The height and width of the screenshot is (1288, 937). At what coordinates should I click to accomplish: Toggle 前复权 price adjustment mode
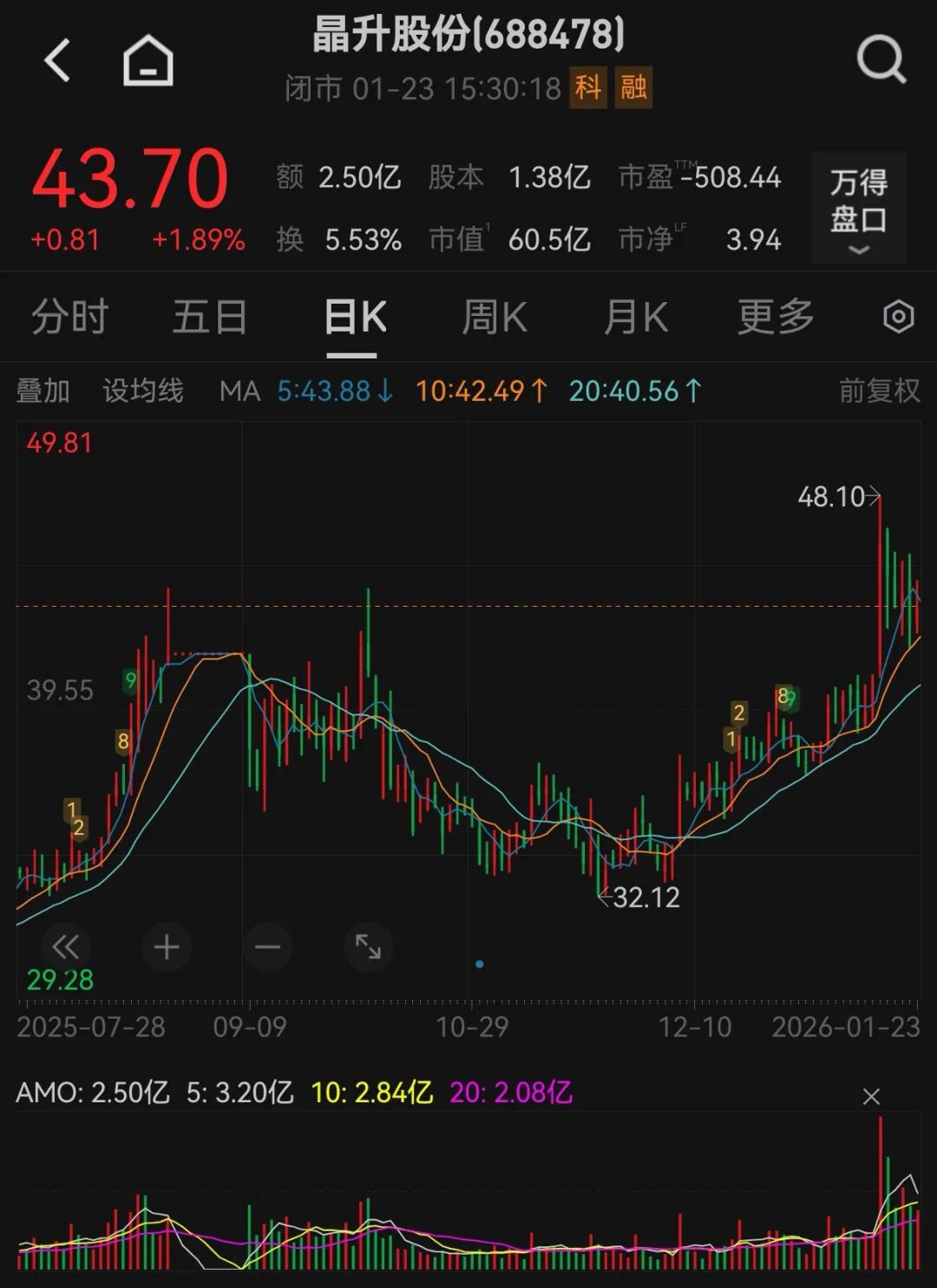877,391
